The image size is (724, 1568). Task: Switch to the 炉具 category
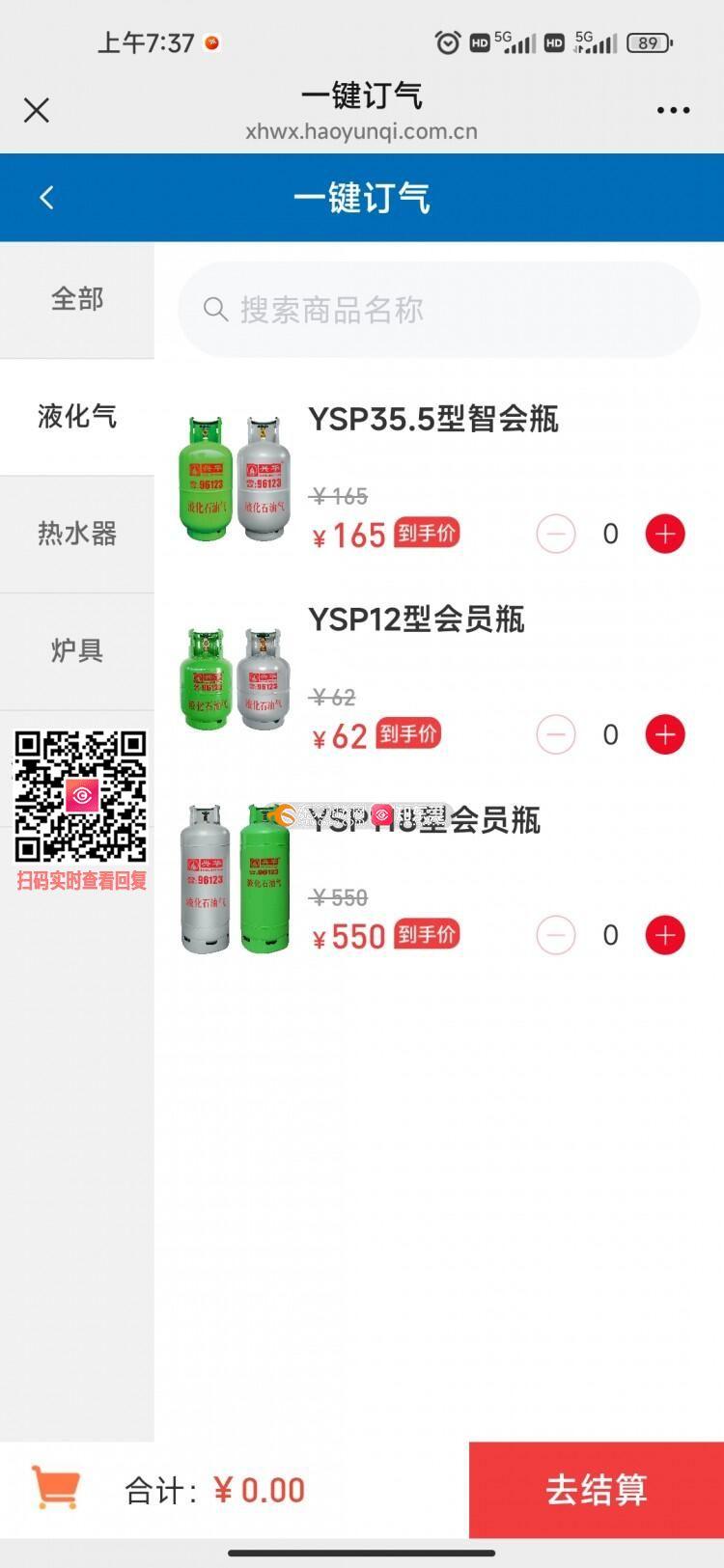click(x=77, y=651)
